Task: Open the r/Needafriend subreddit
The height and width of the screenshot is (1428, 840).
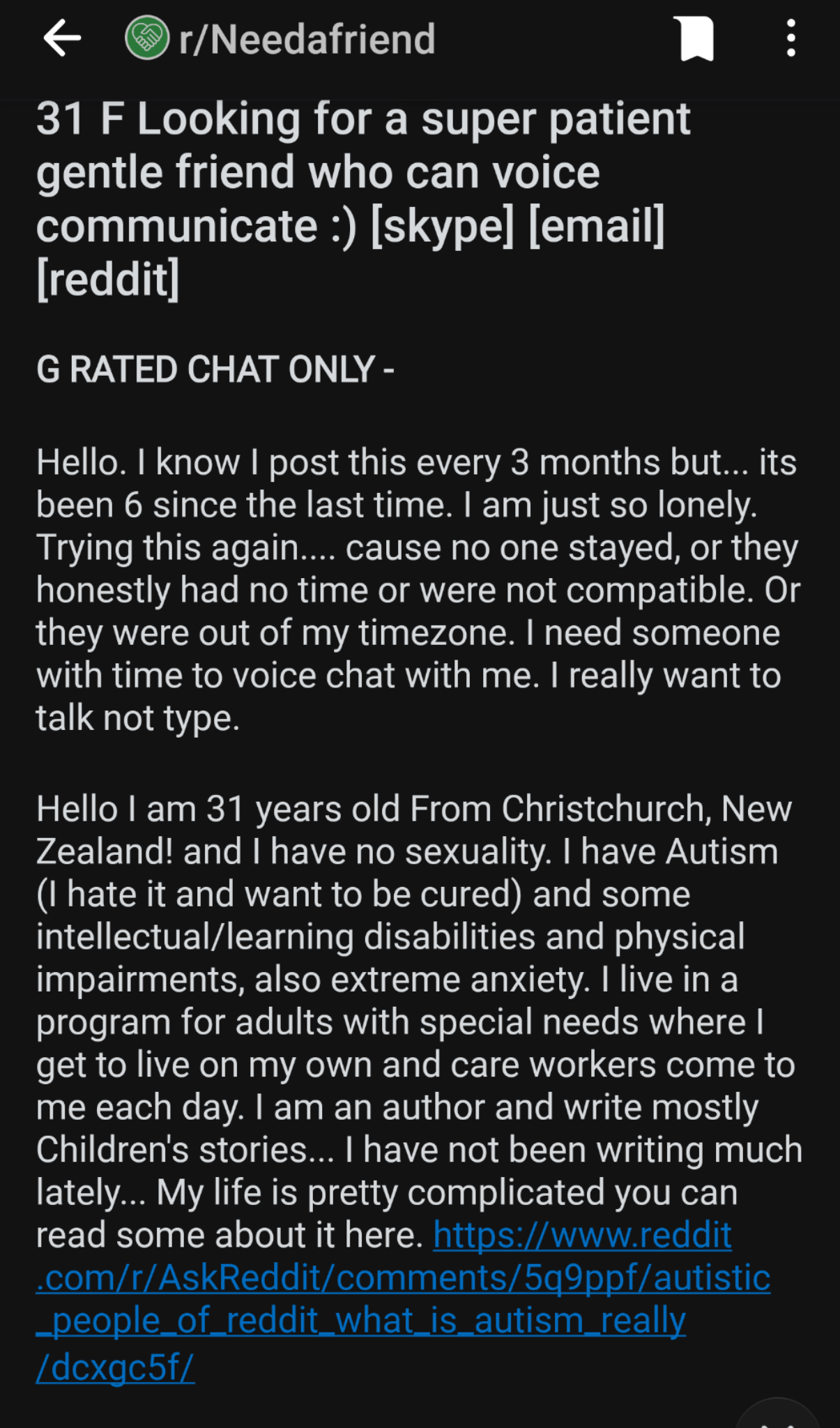Action: pos(280,38)
